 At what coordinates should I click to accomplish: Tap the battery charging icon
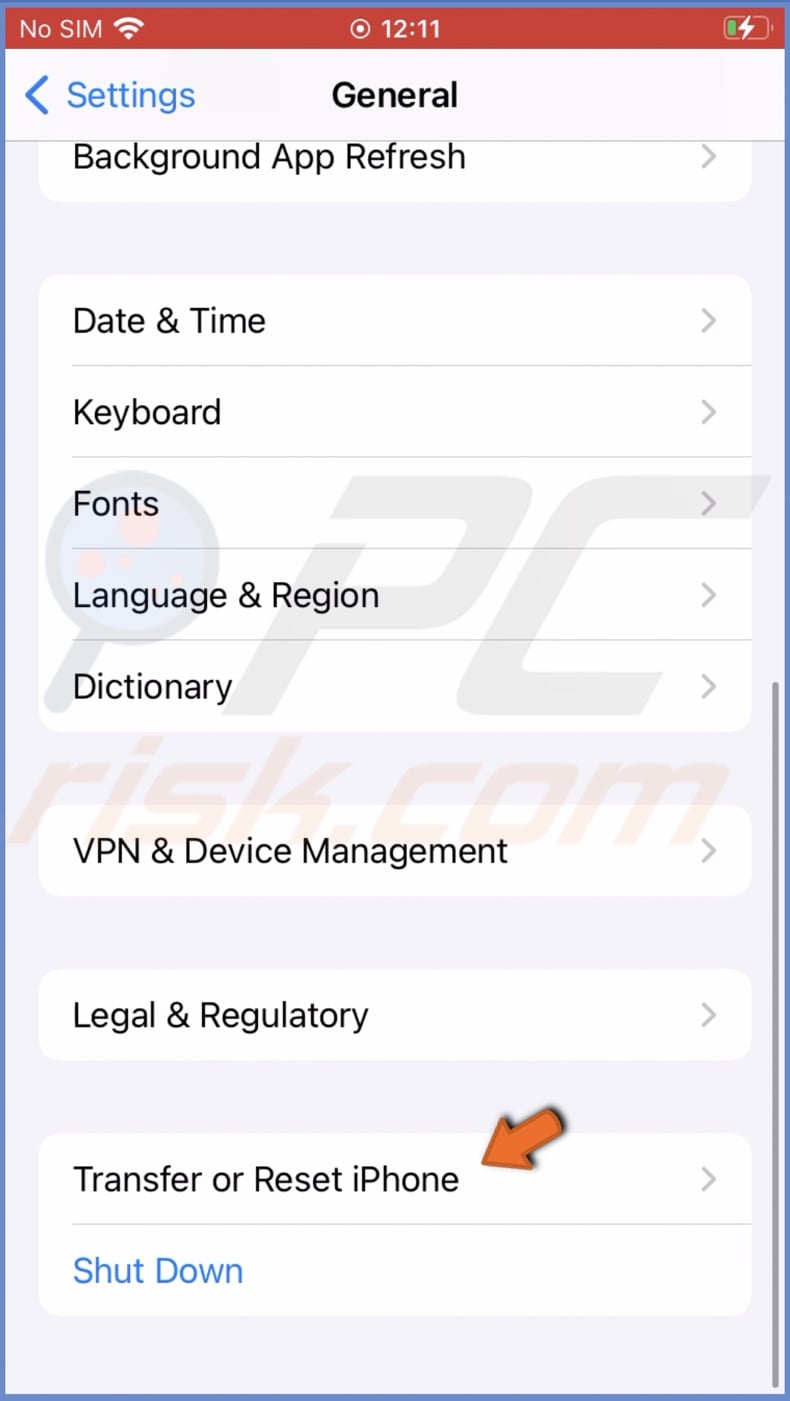(x=744, y=28)
